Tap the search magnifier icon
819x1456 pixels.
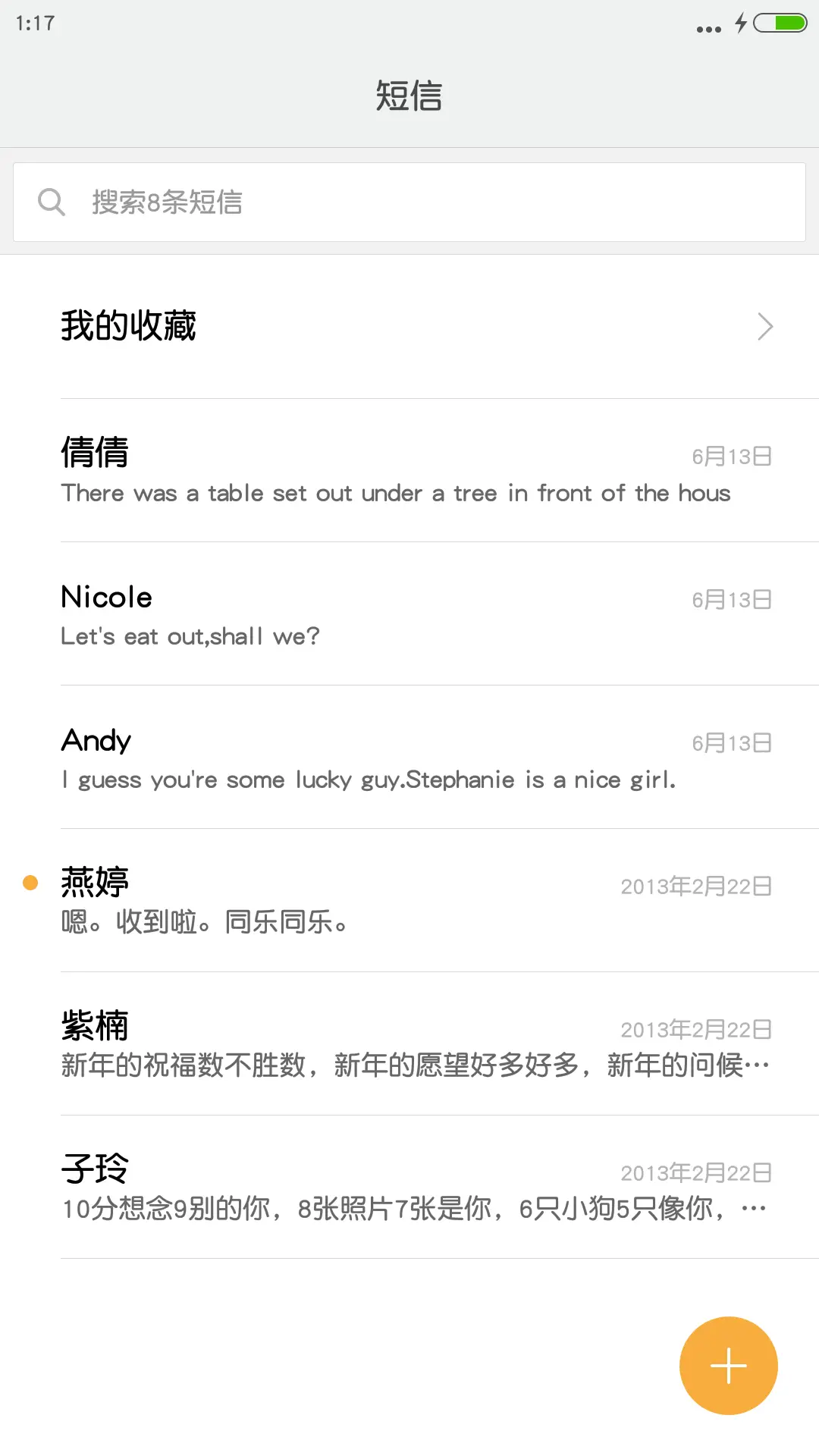(x=51, y=201)
